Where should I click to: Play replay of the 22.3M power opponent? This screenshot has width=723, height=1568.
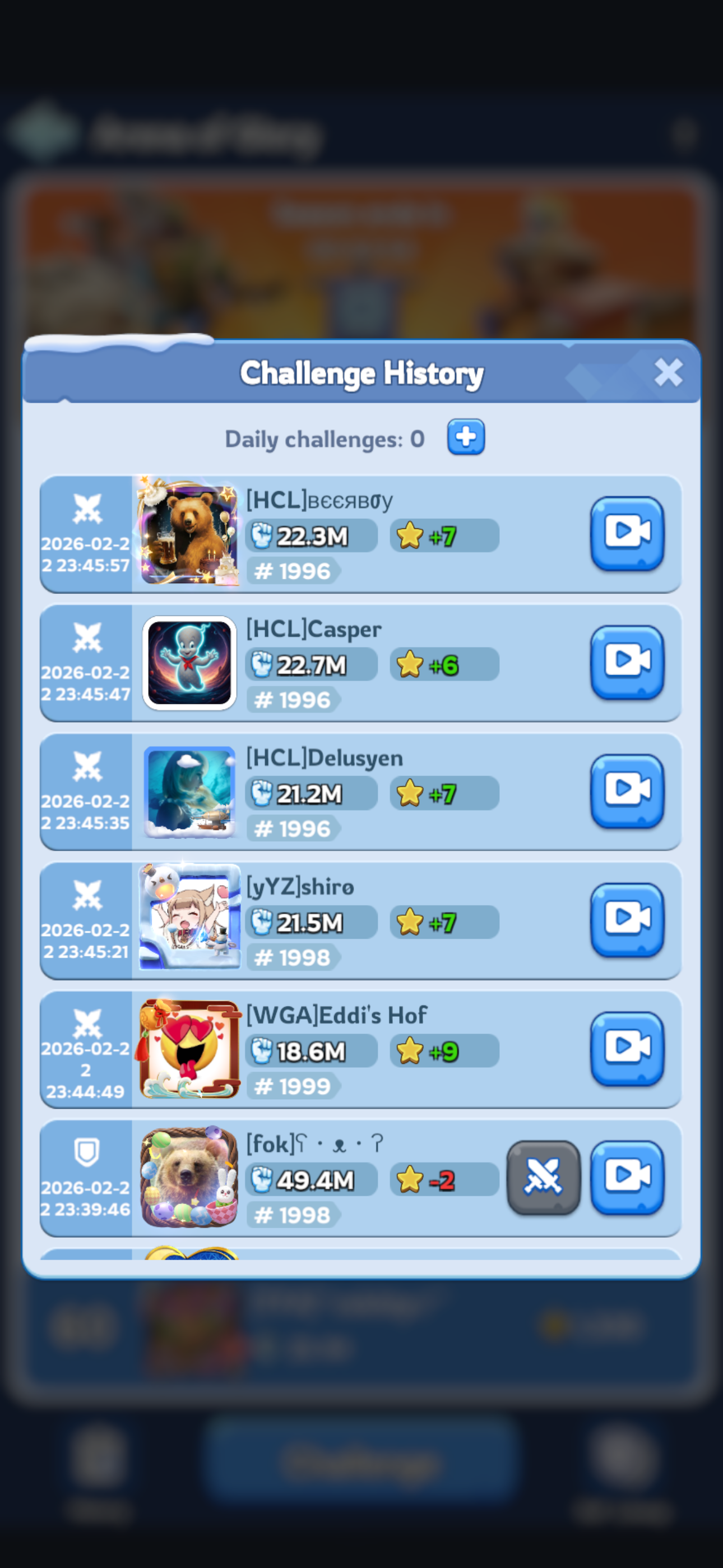coord(627,533)
